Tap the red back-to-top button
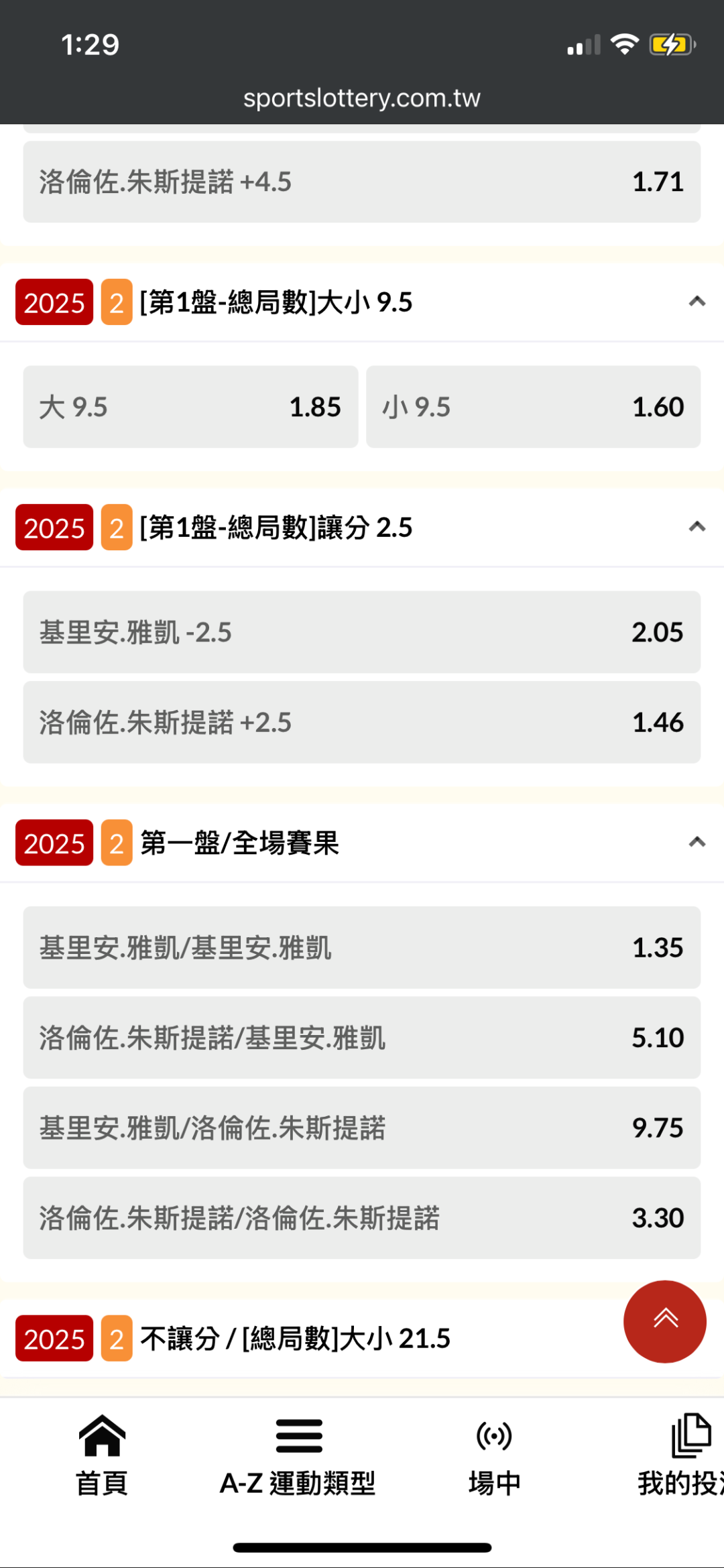The width and height of the screenshot is (724, 1568). (x=664, y=1321)
